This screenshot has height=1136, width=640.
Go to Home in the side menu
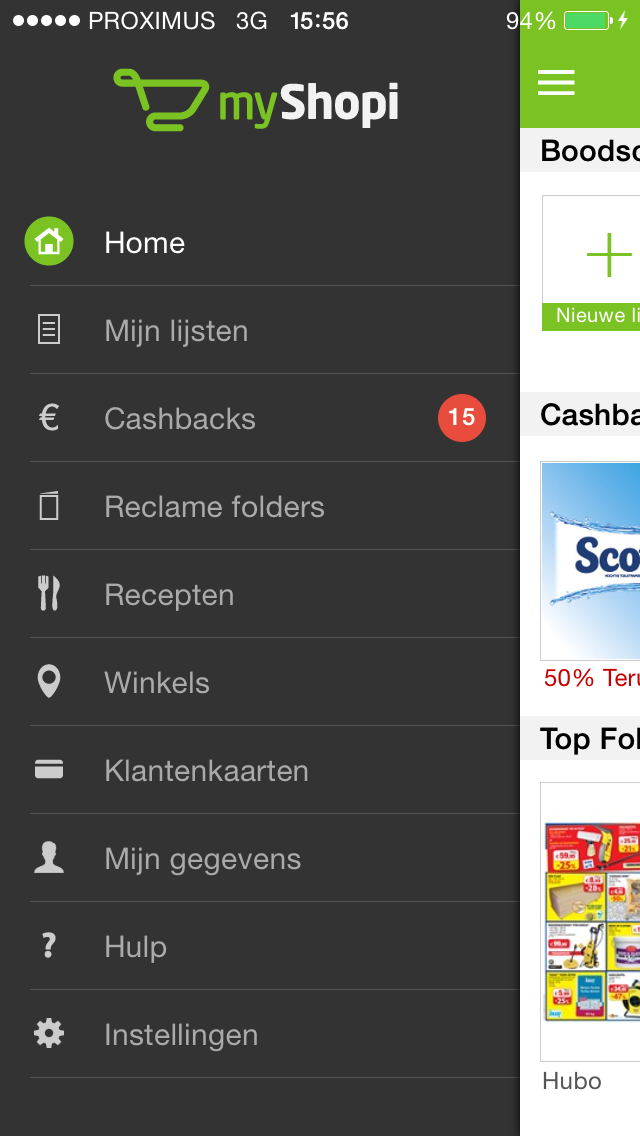point(260,242)
